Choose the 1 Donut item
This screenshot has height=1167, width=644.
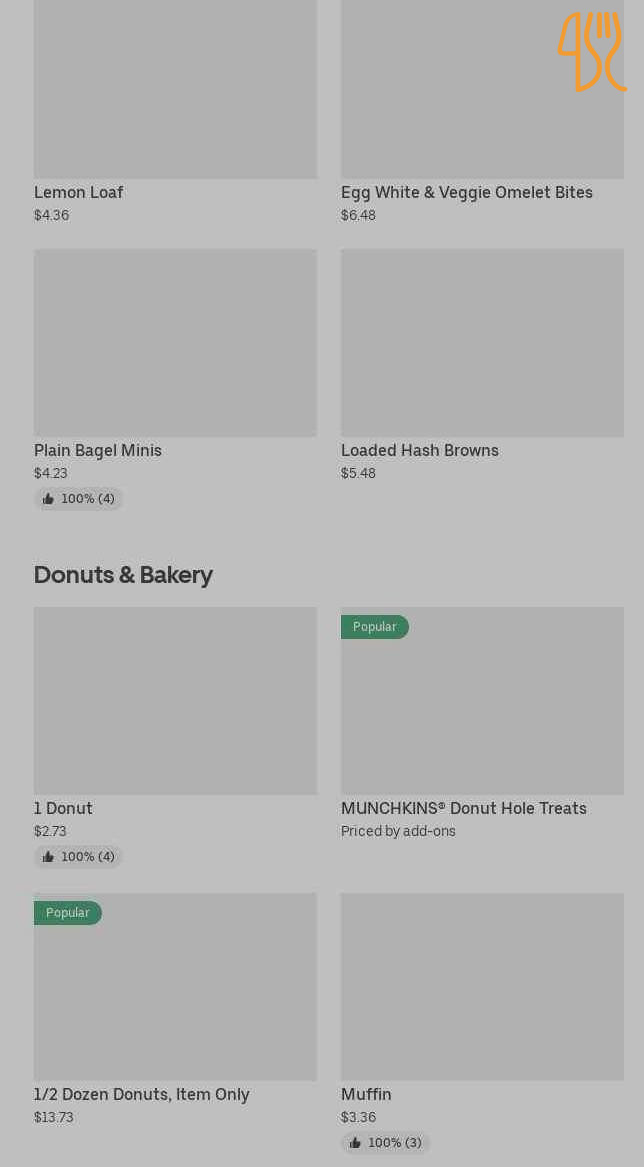click(x=175, y=738)
